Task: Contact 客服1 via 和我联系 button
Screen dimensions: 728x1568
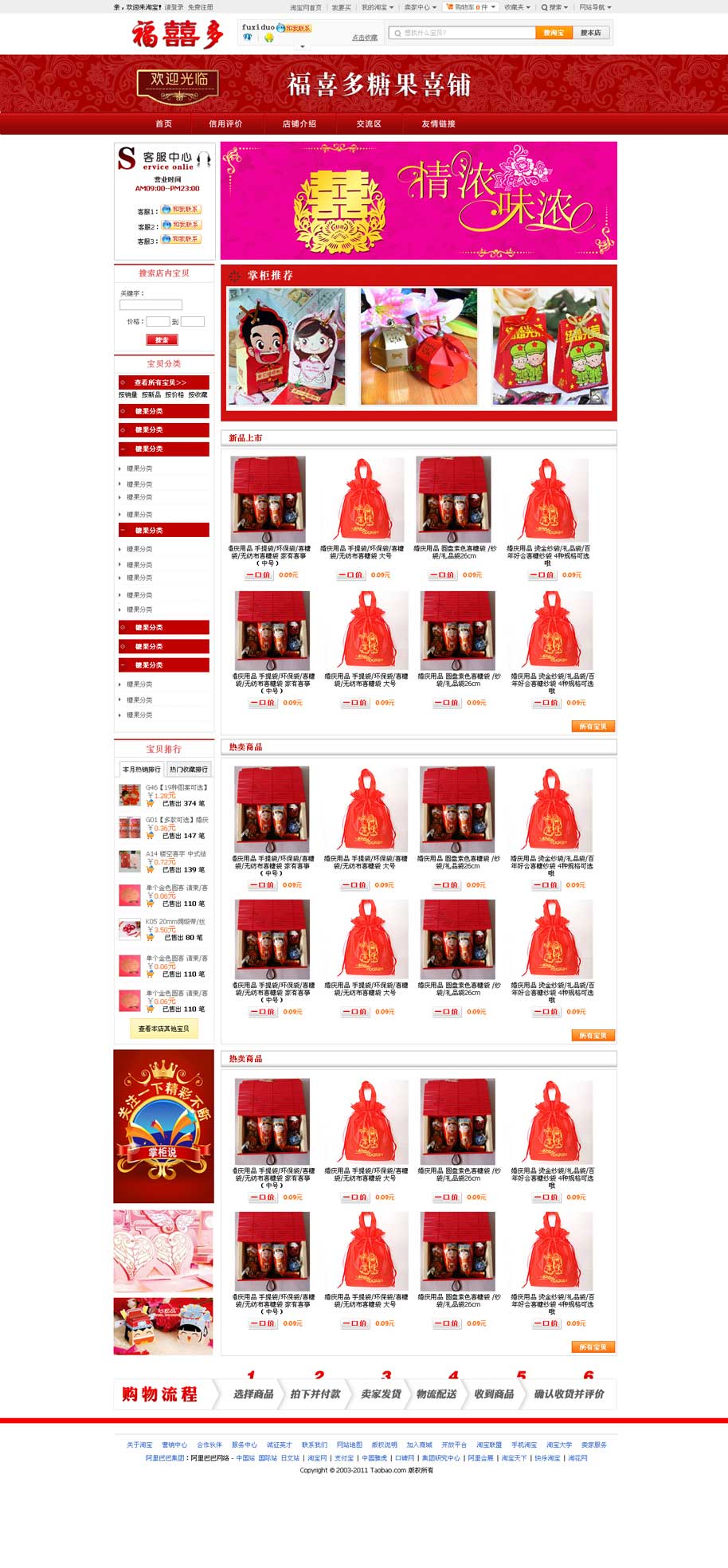Action: (x=181, y=210)
